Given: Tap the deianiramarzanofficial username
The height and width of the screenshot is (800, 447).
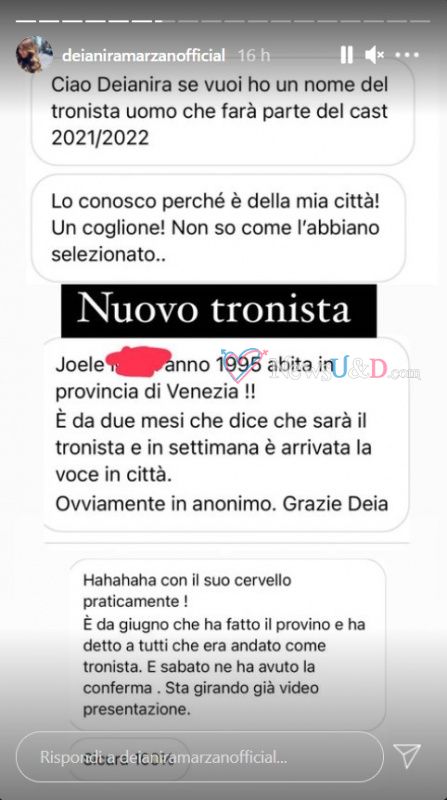Looking at the screenshot, I should tap(143, 56).
